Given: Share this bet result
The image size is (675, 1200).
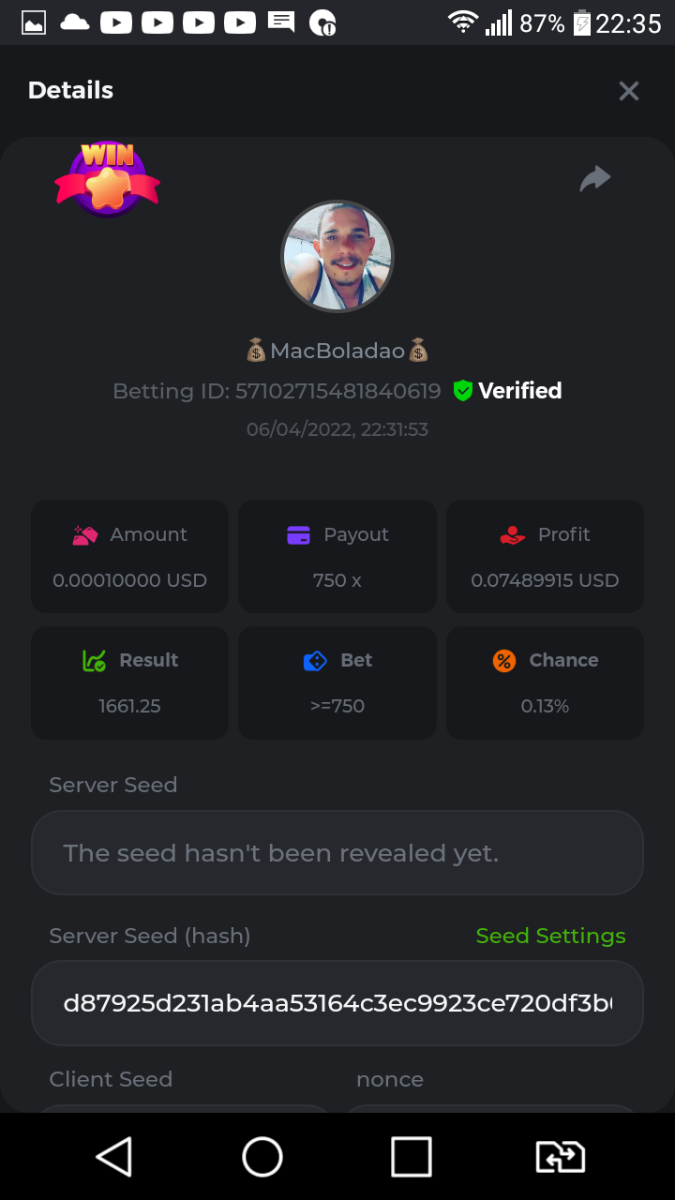Looking at the screenshot, I should (x=595, y=179).
